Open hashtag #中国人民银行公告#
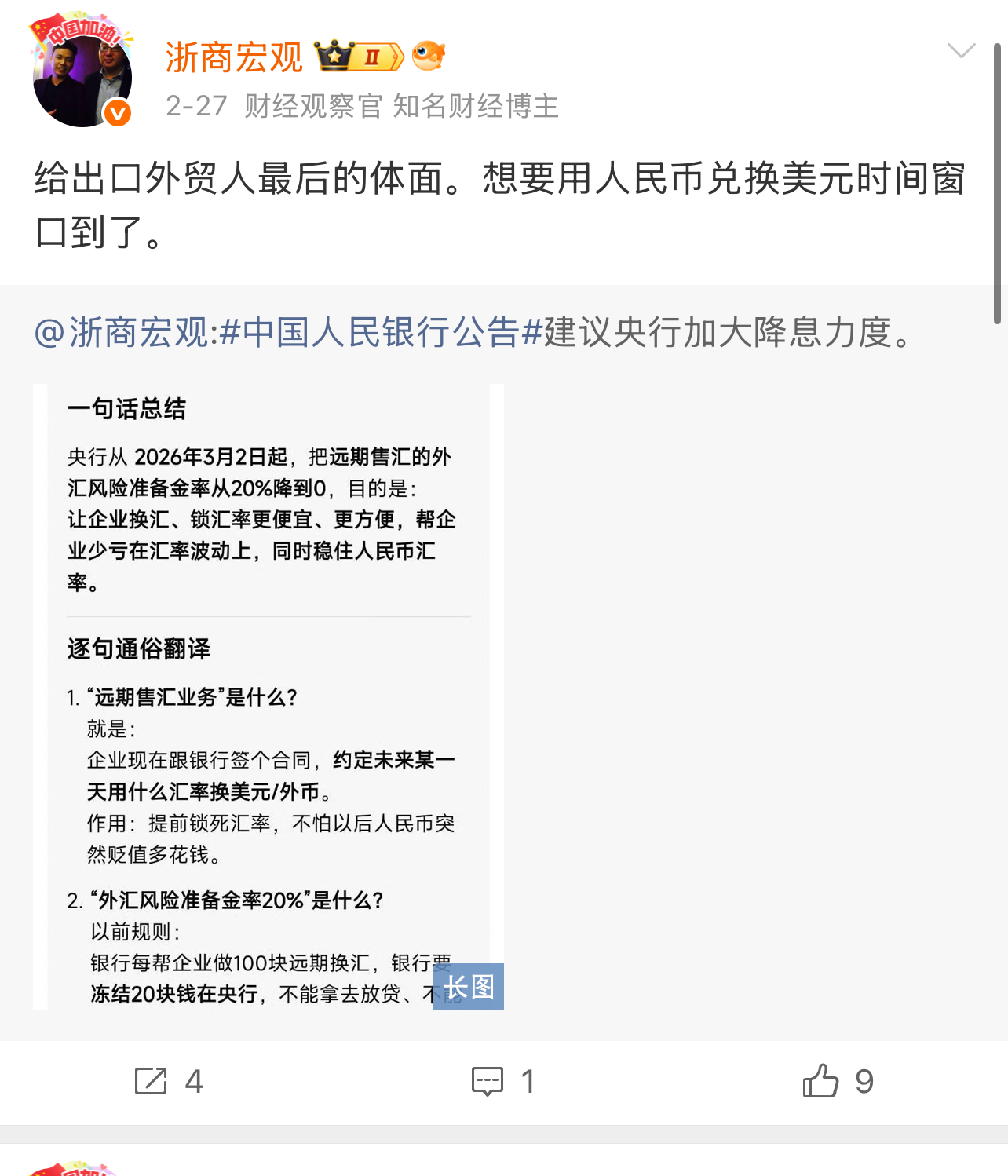 [377, 334]
